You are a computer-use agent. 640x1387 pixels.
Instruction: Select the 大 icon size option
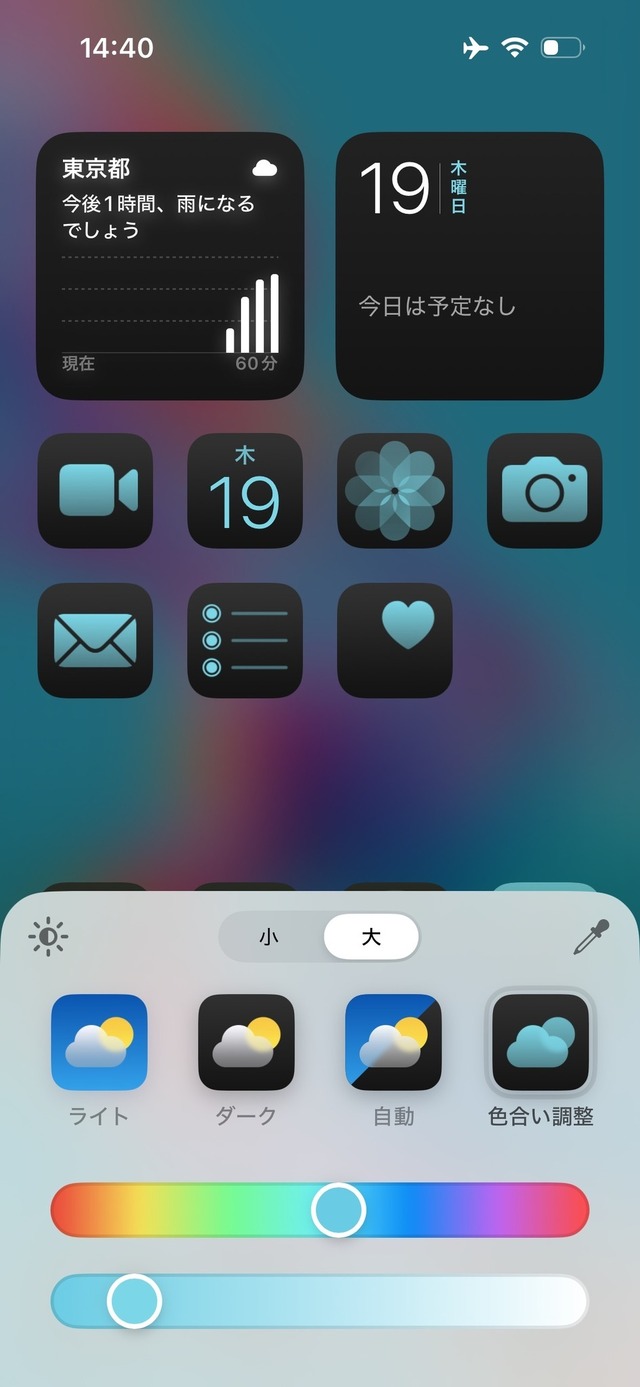[x=371, y=938]
